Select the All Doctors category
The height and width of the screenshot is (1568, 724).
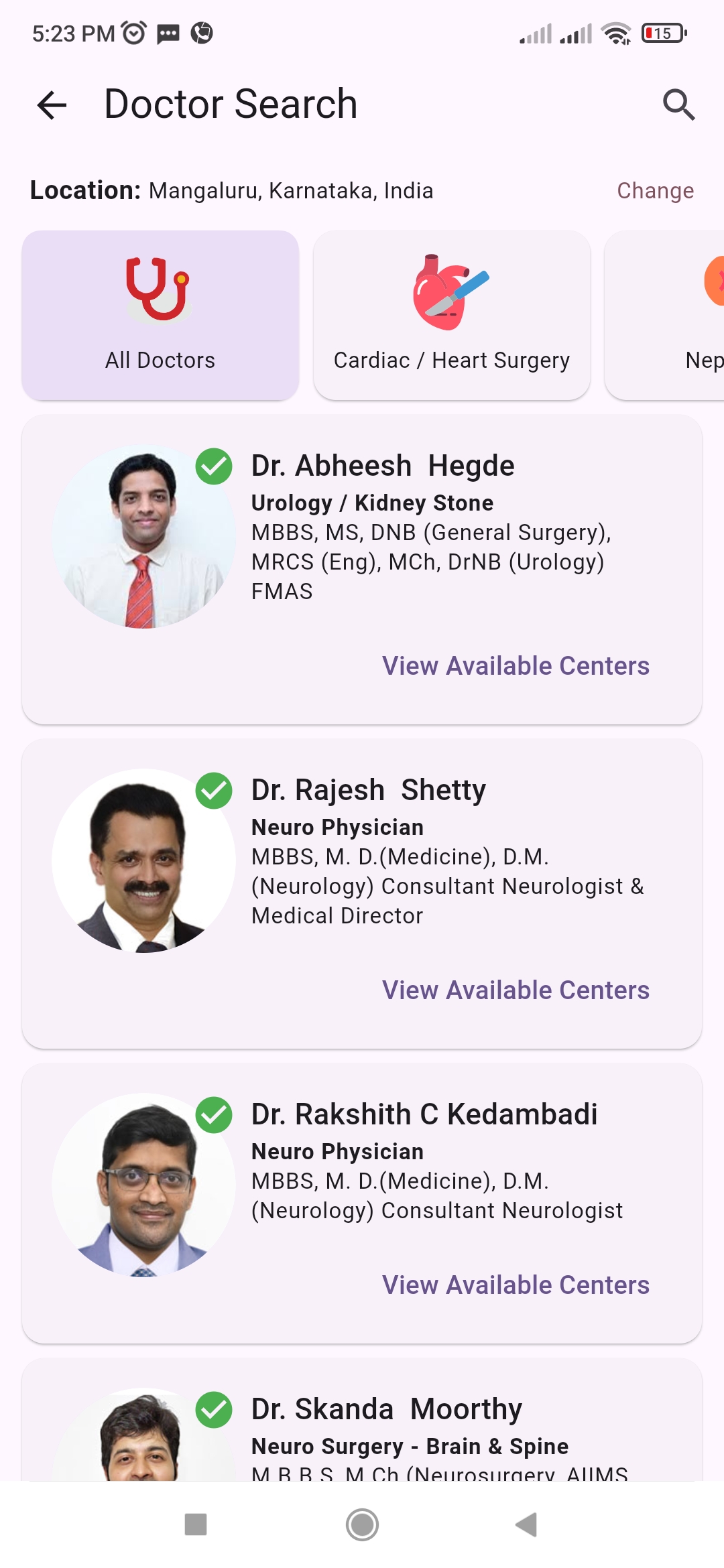[160, 315]
